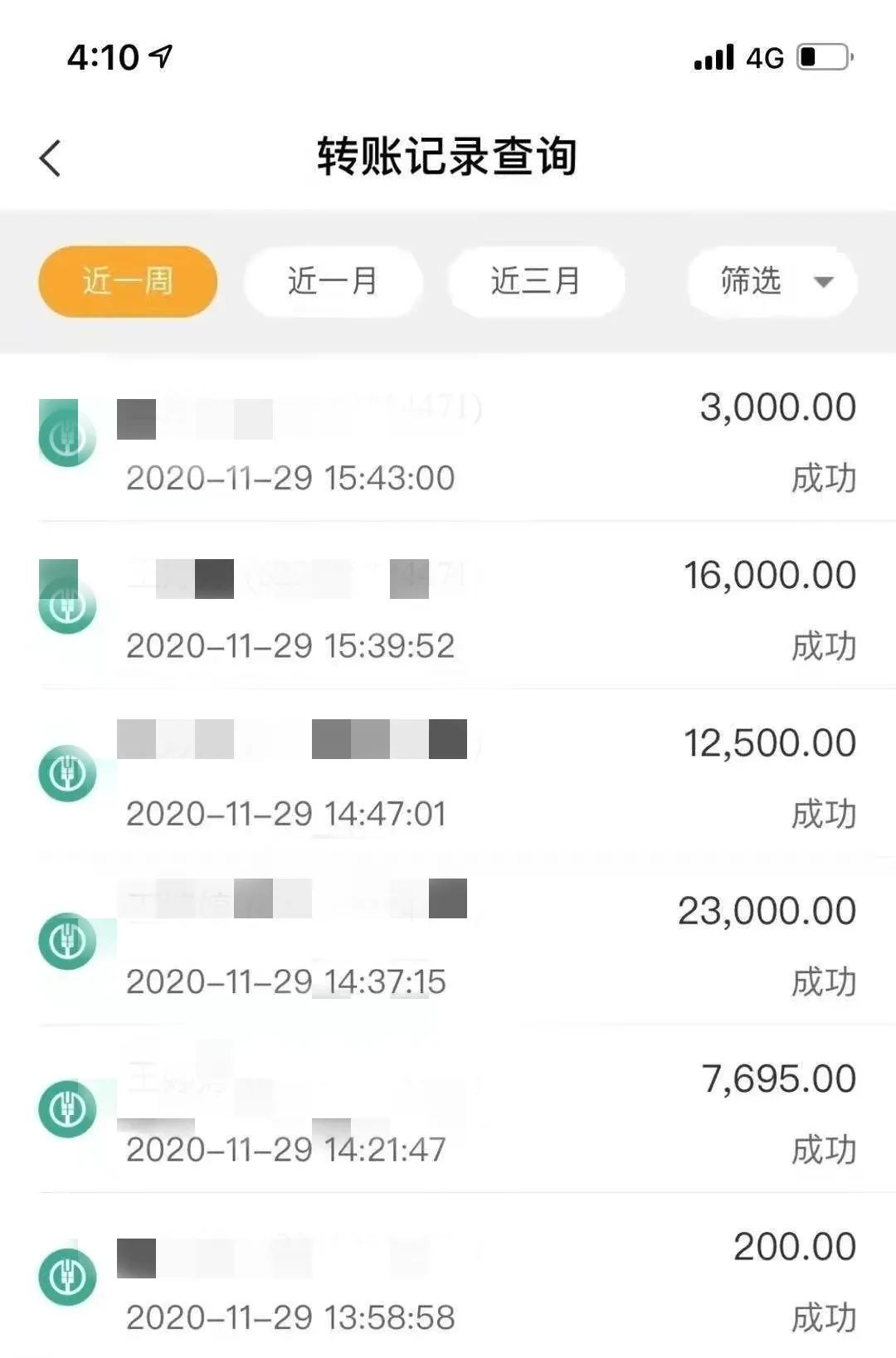Show 近三月 transfer records
The image size is (896, 1358).
pyautogui.click(x=536, y=281)
